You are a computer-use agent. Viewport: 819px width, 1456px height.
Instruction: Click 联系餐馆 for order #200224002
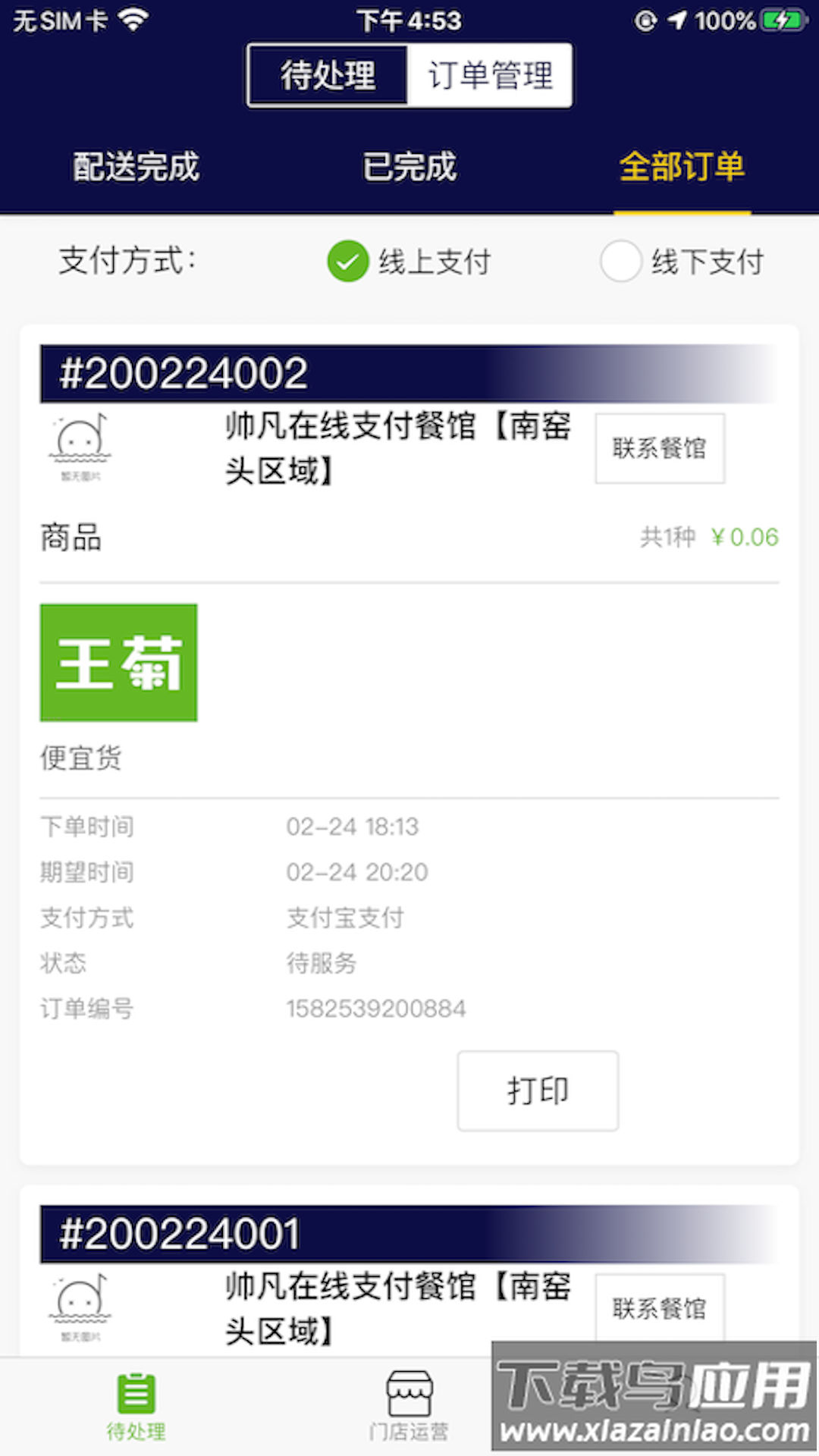(659, 448)
